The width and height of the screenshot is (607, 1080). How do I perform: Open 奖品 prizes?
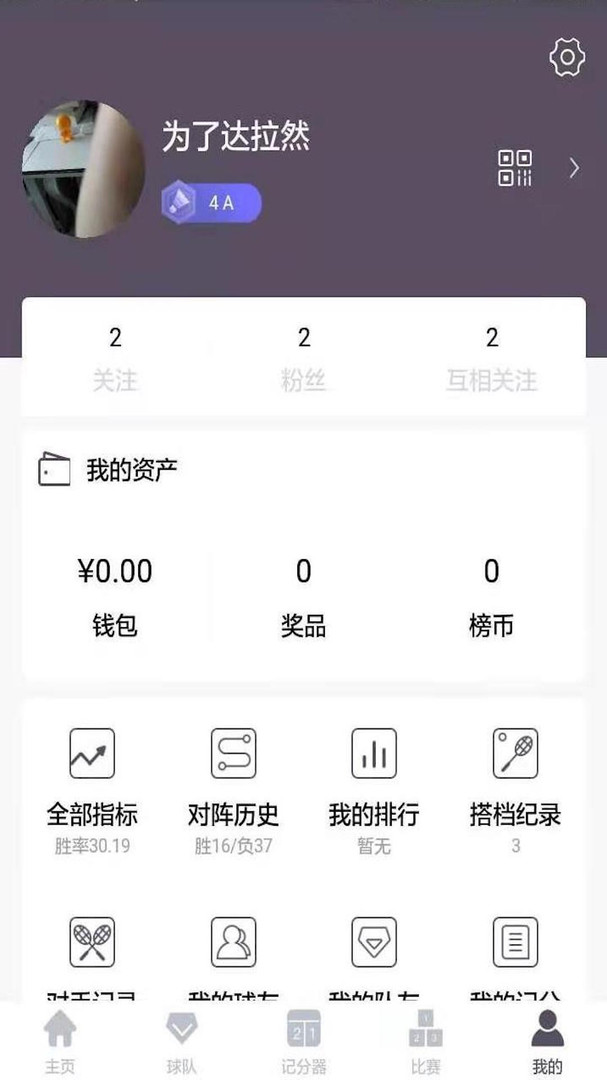304,596
